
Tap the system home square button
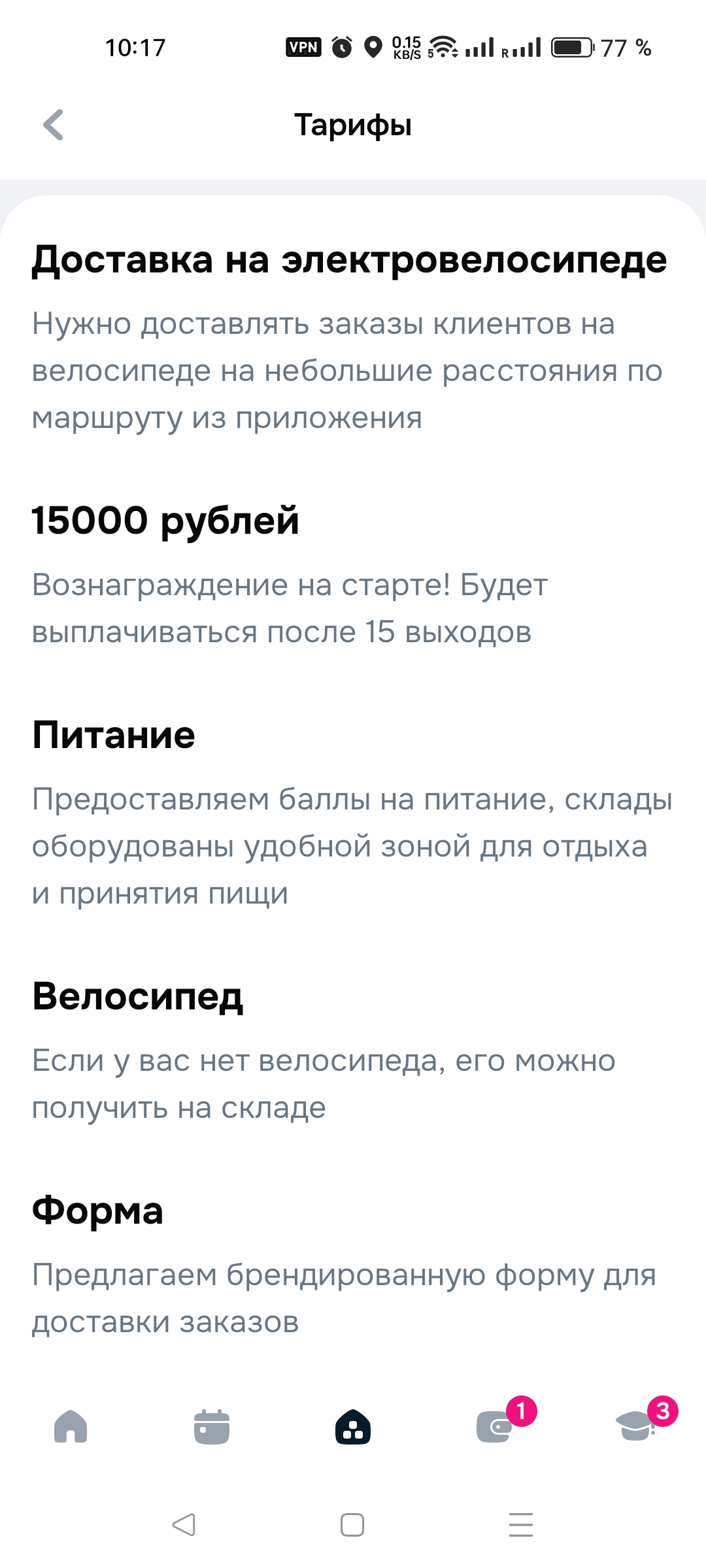tap(352, 1525)
